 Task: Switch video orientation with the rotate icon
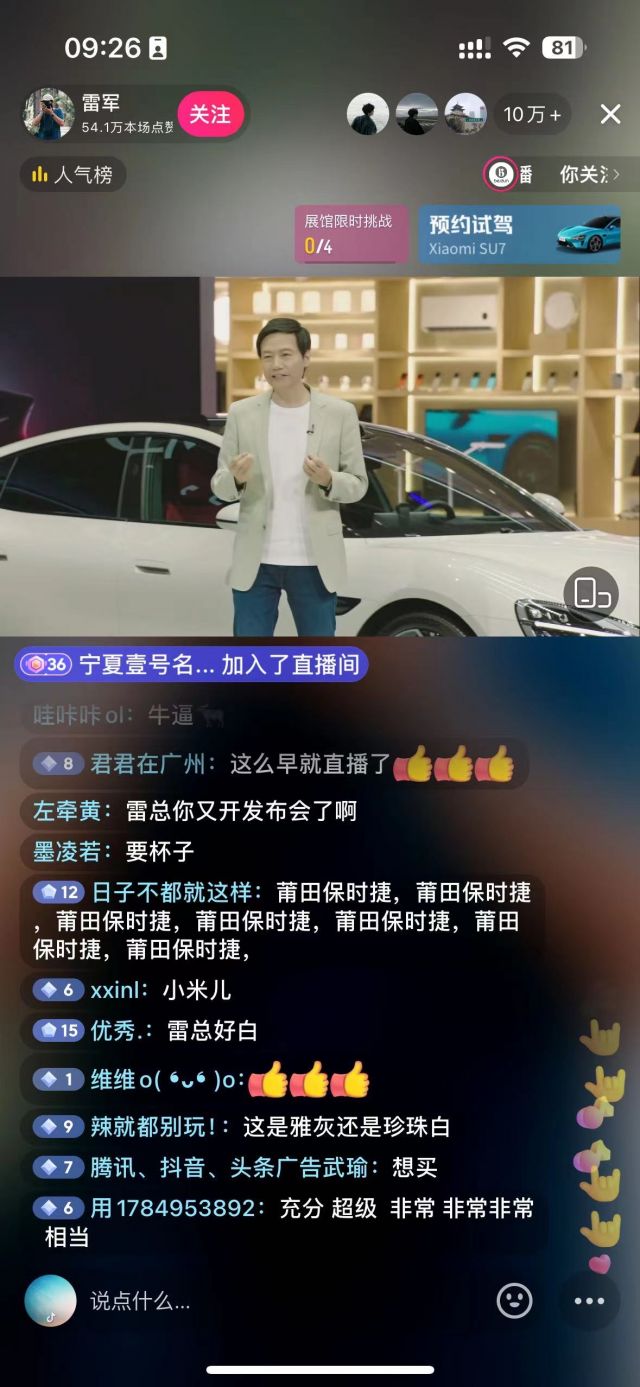[590, 592]
